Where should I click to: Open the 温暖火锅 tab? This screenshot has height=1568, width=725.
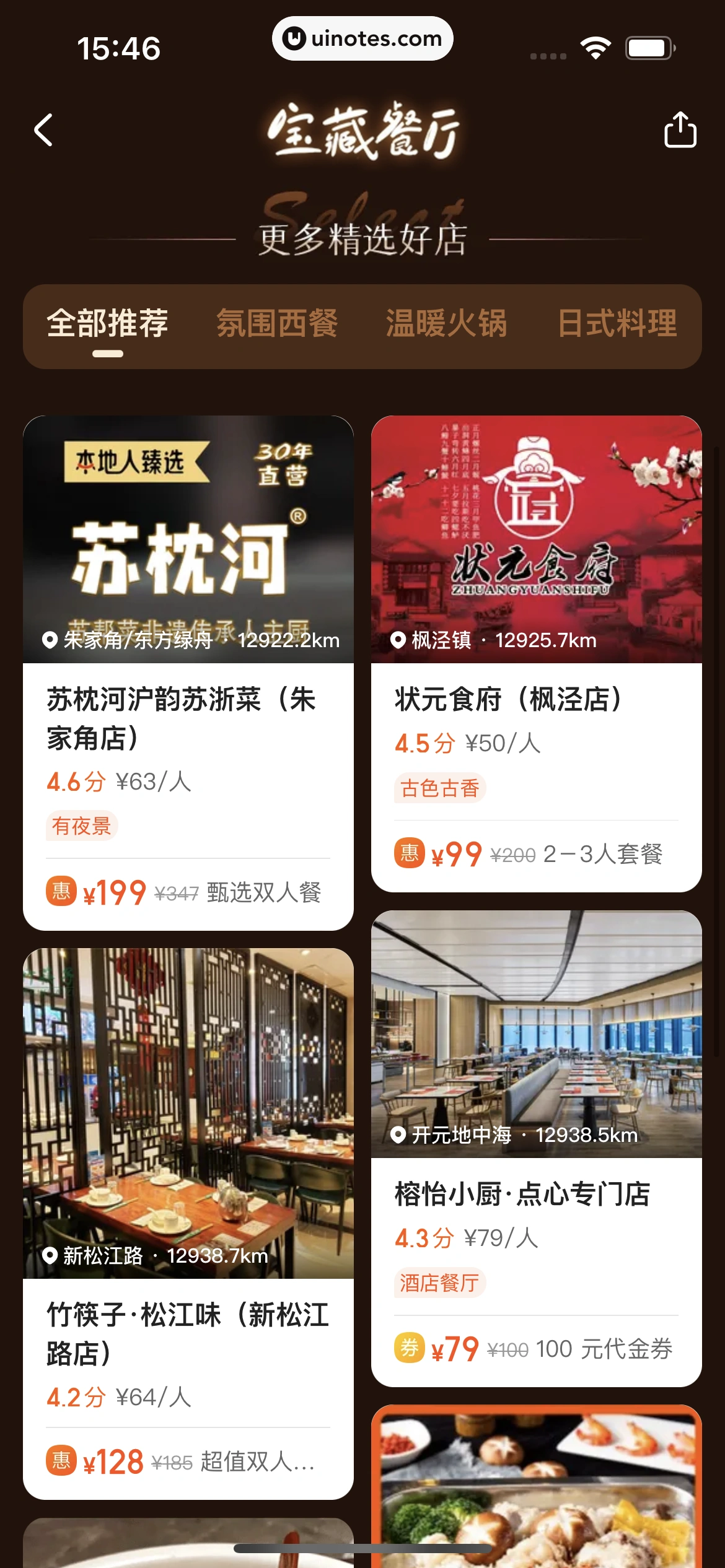coord(447,325)
